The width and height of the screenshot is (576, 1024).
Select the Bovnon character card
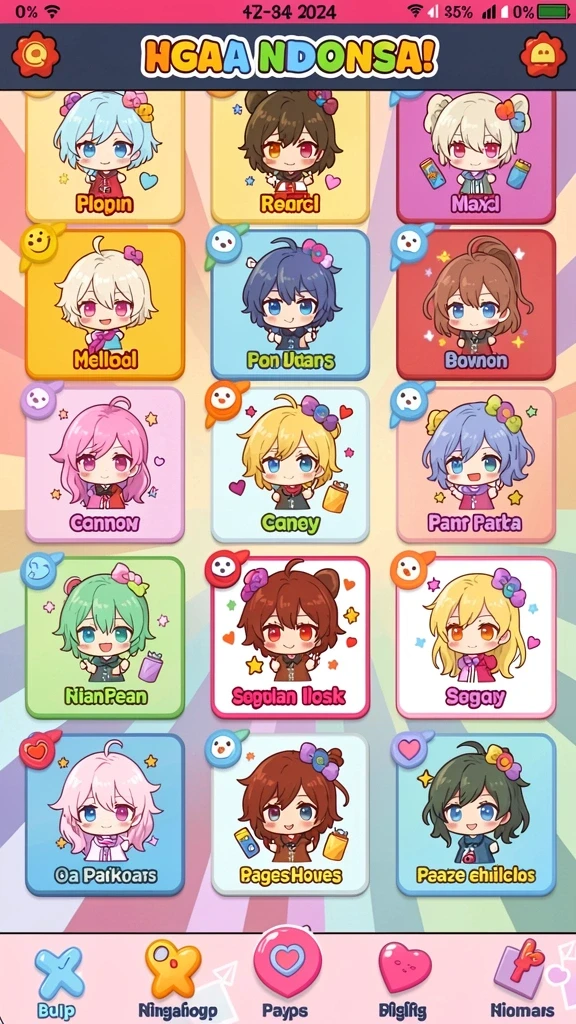click(x=476, y=304)
